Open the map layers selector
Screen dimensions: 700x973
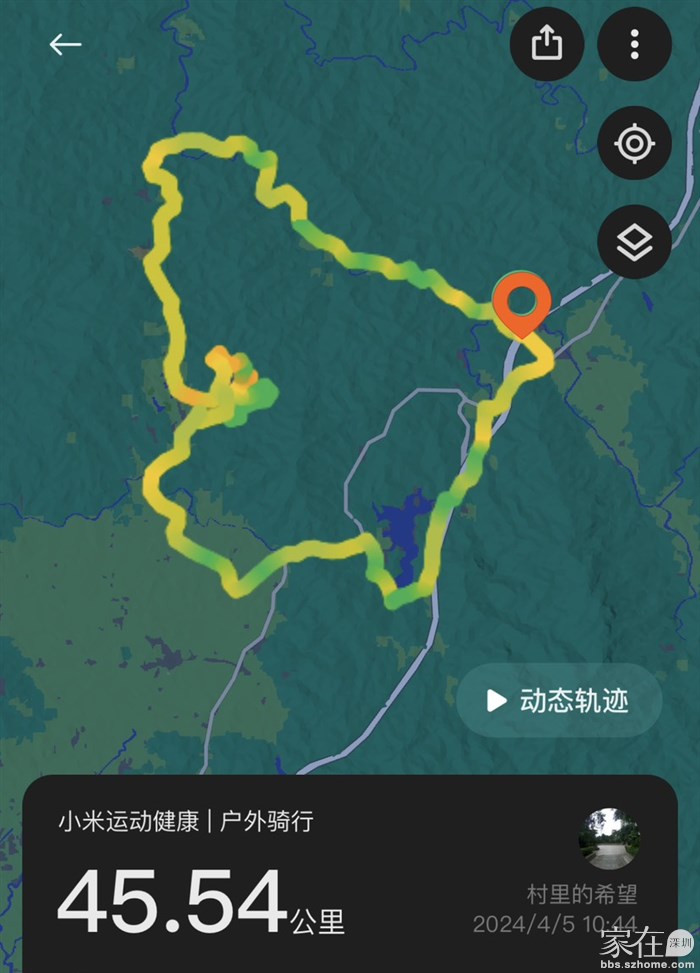(634, 242)
